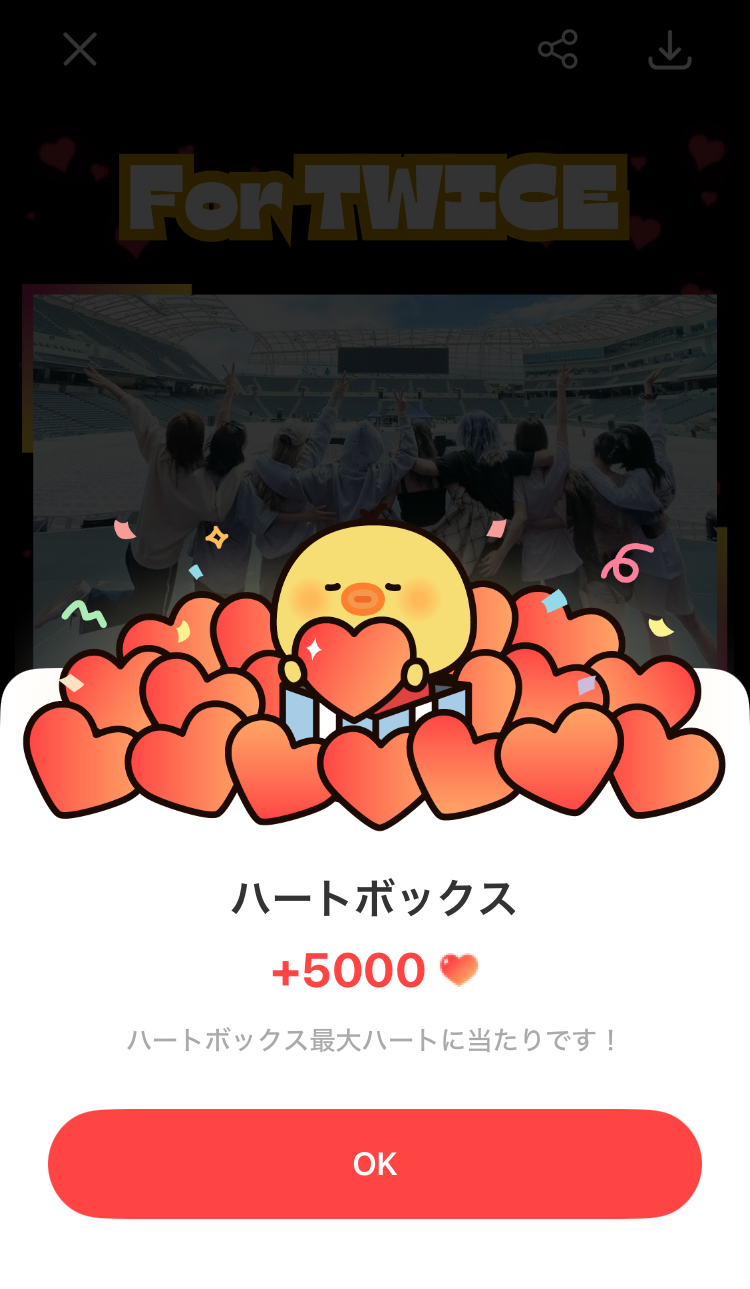Share the For TWICE image
Screen dimensions: 750x1289
[x=557, y=49]
